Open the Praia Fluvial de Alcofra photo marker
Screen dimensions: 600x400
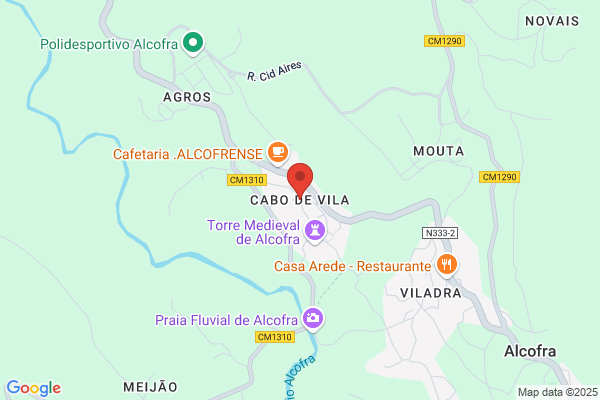coord(313,319)
